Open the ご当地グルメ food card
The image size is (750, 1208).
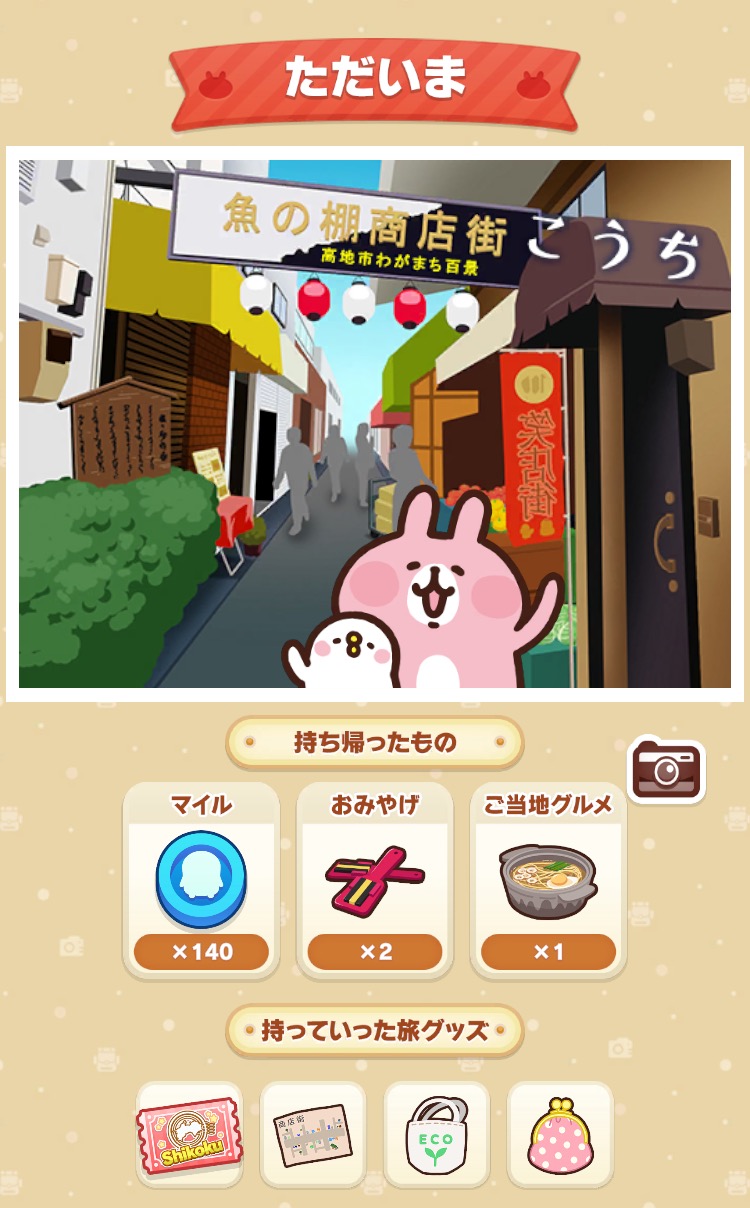click(548, 881)
